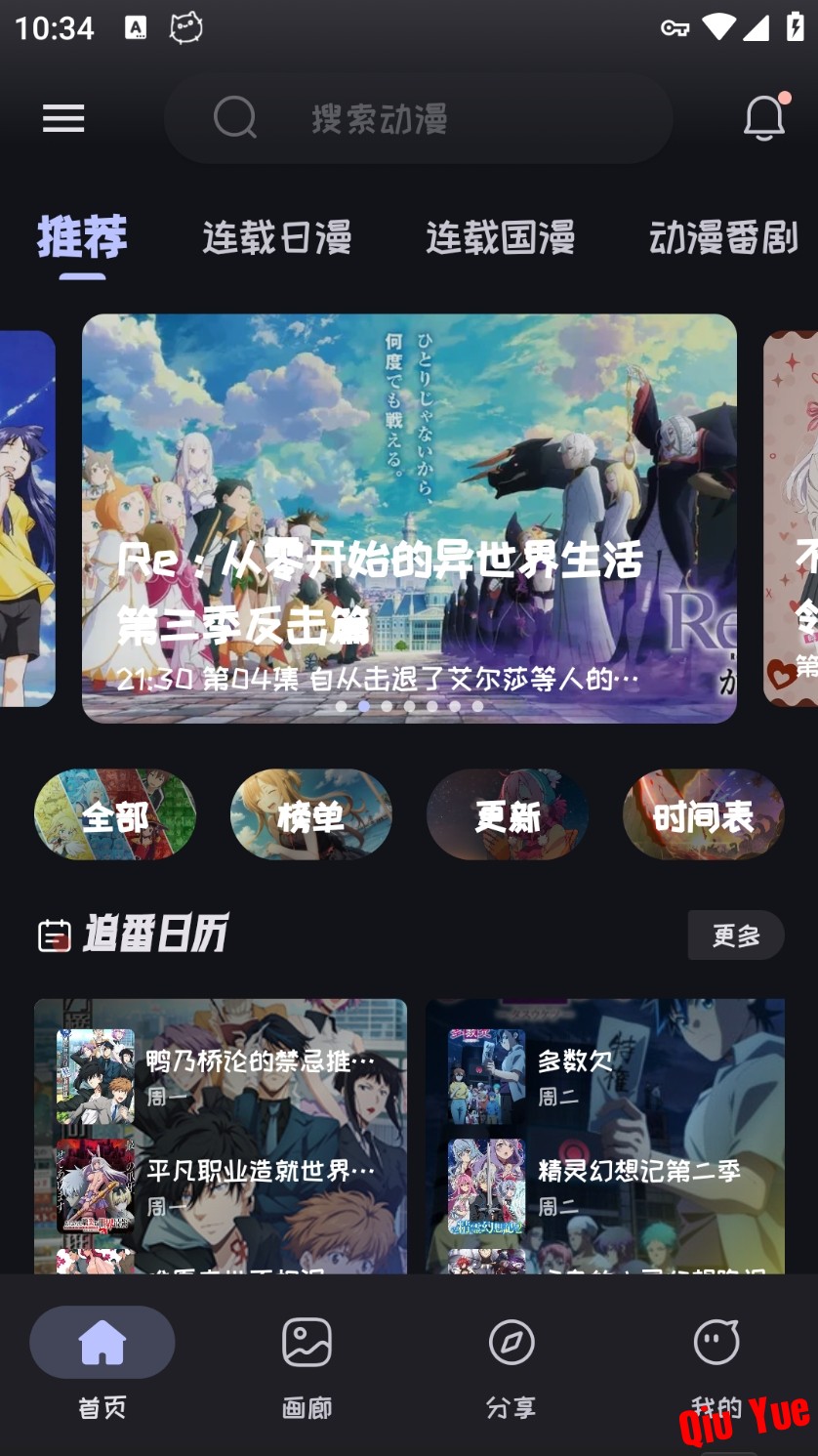Open the 多数欠 Tuesday entry
The height and width of the screenshot is (1456, 818).
click(x=605, y=1075)
